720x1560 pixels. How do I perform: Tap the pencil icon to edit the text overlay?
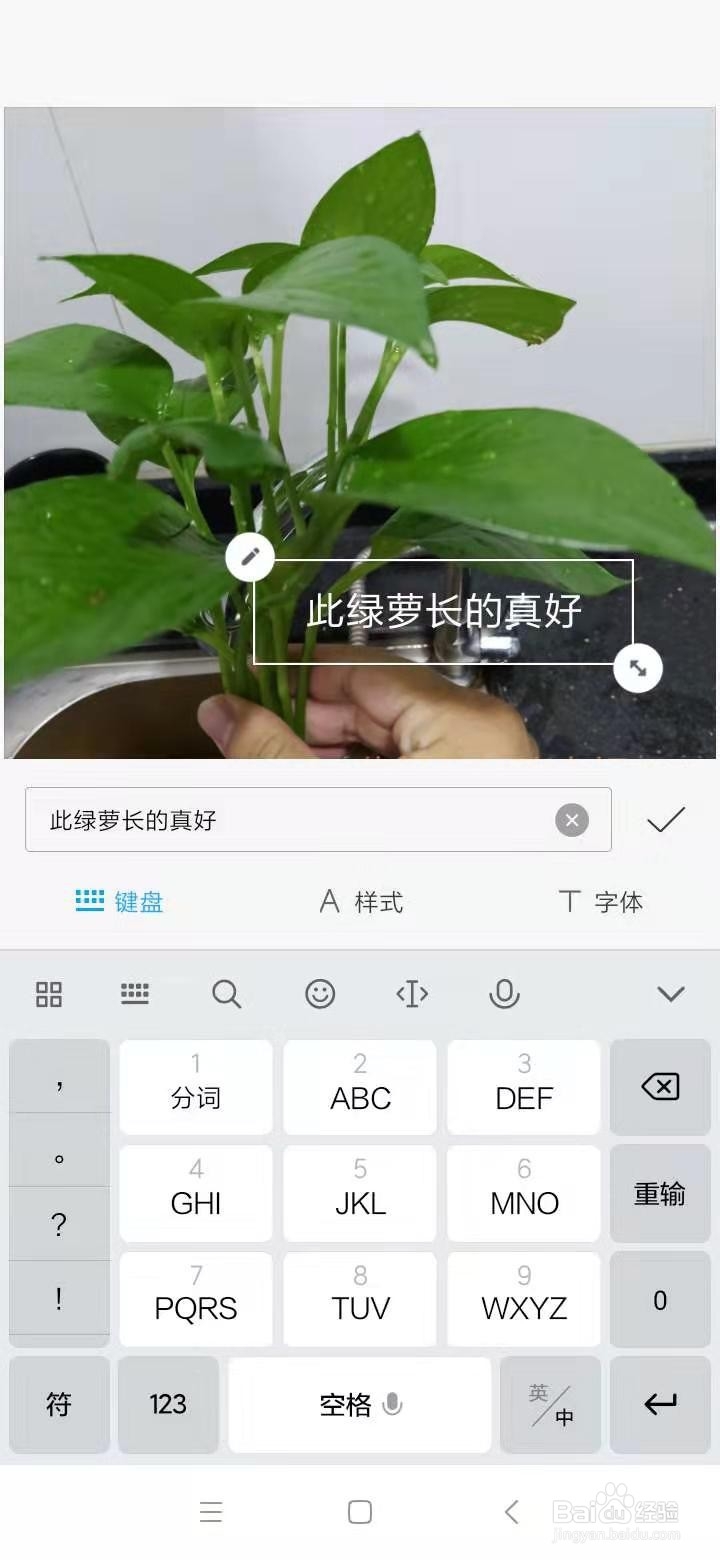249,557
